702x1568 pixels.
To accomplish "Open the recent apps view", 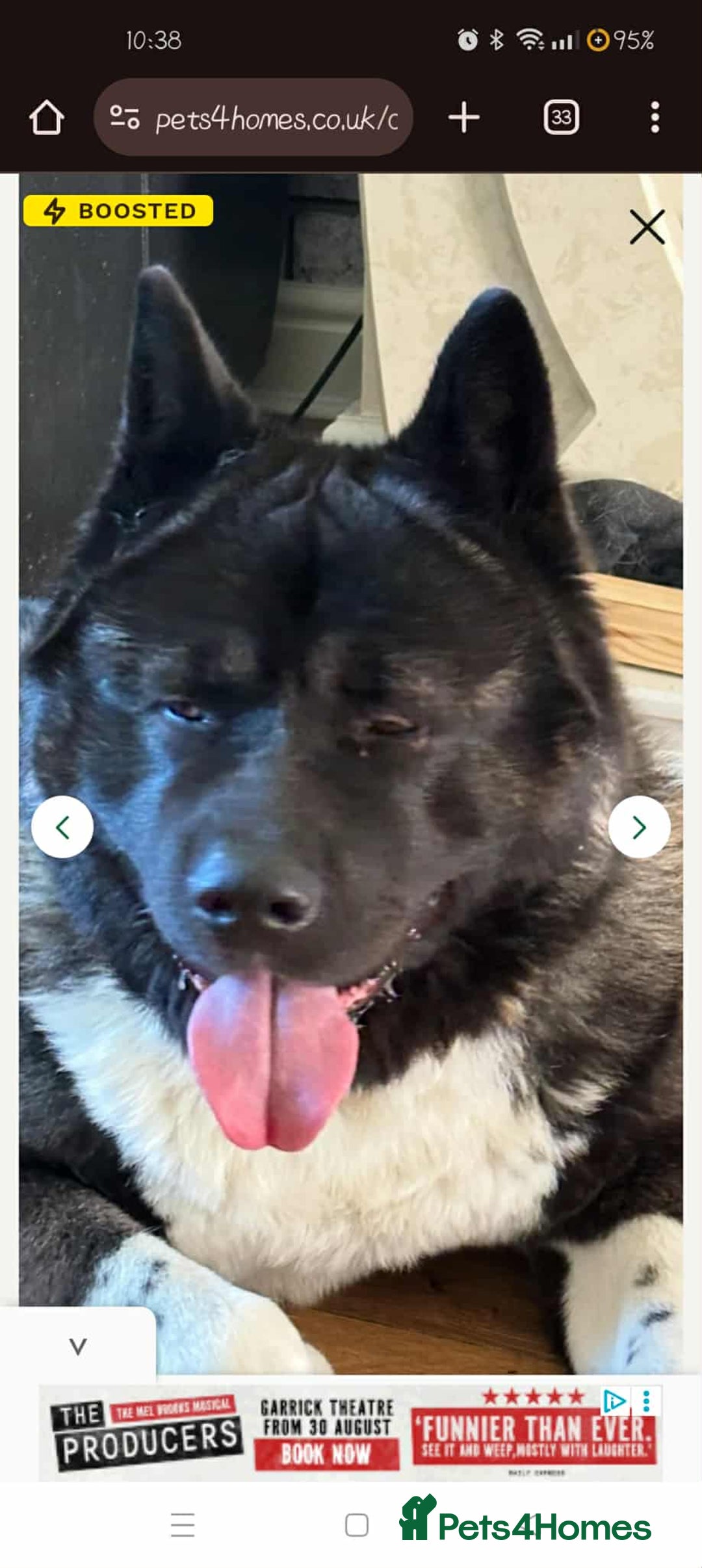I will pyautogui.click(x=183, y=1524).
